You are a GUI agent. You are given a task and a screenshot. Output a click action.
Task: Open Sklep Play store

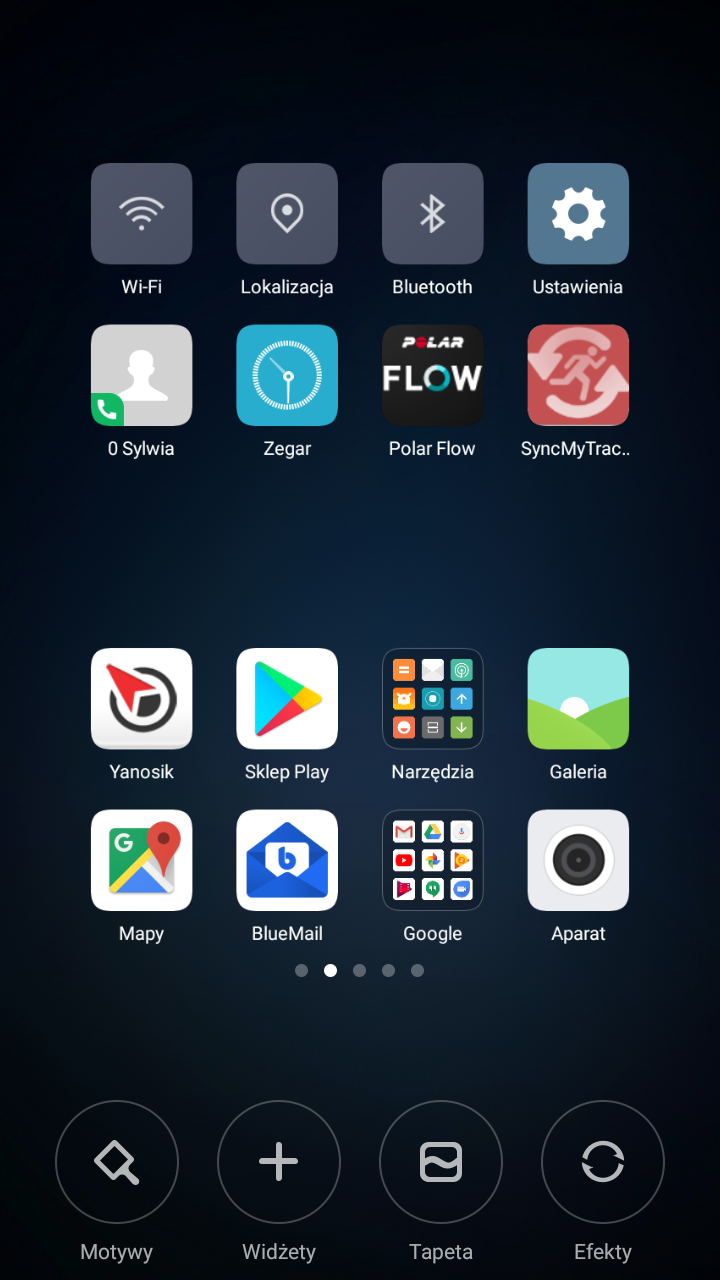[287, 699]
